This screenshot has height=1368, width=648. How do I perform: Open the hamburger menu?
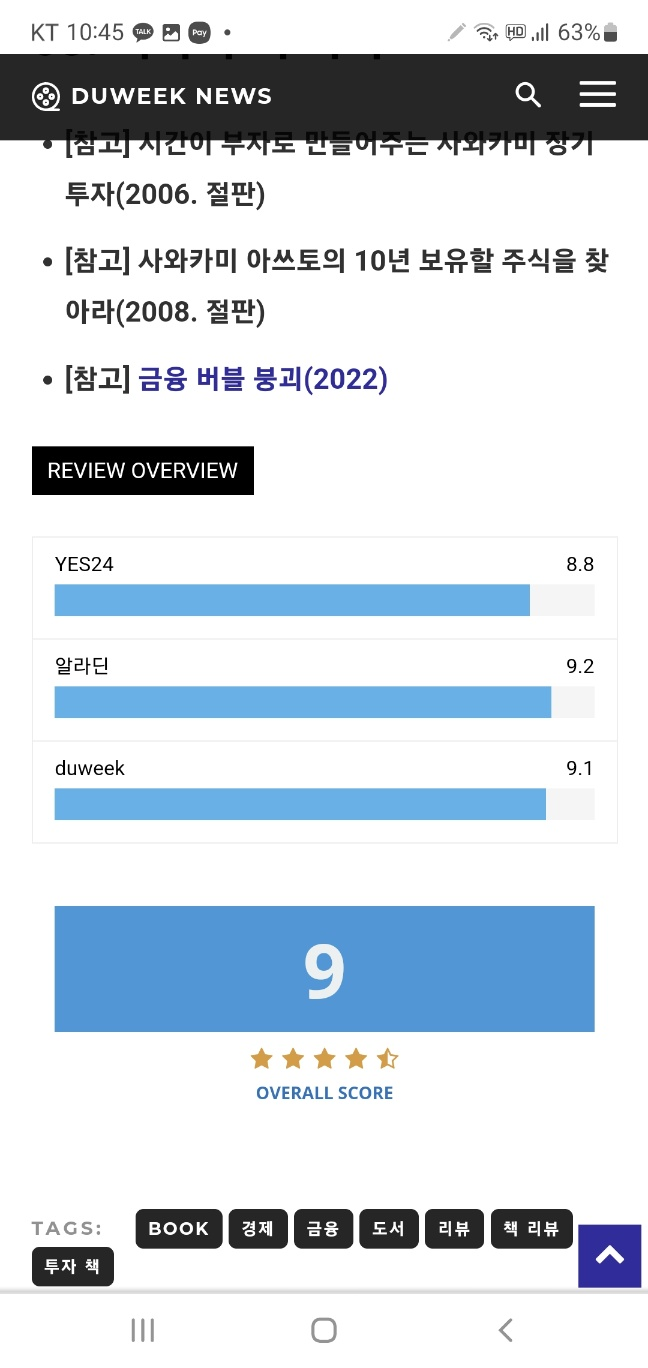click(x=597, y=96)
